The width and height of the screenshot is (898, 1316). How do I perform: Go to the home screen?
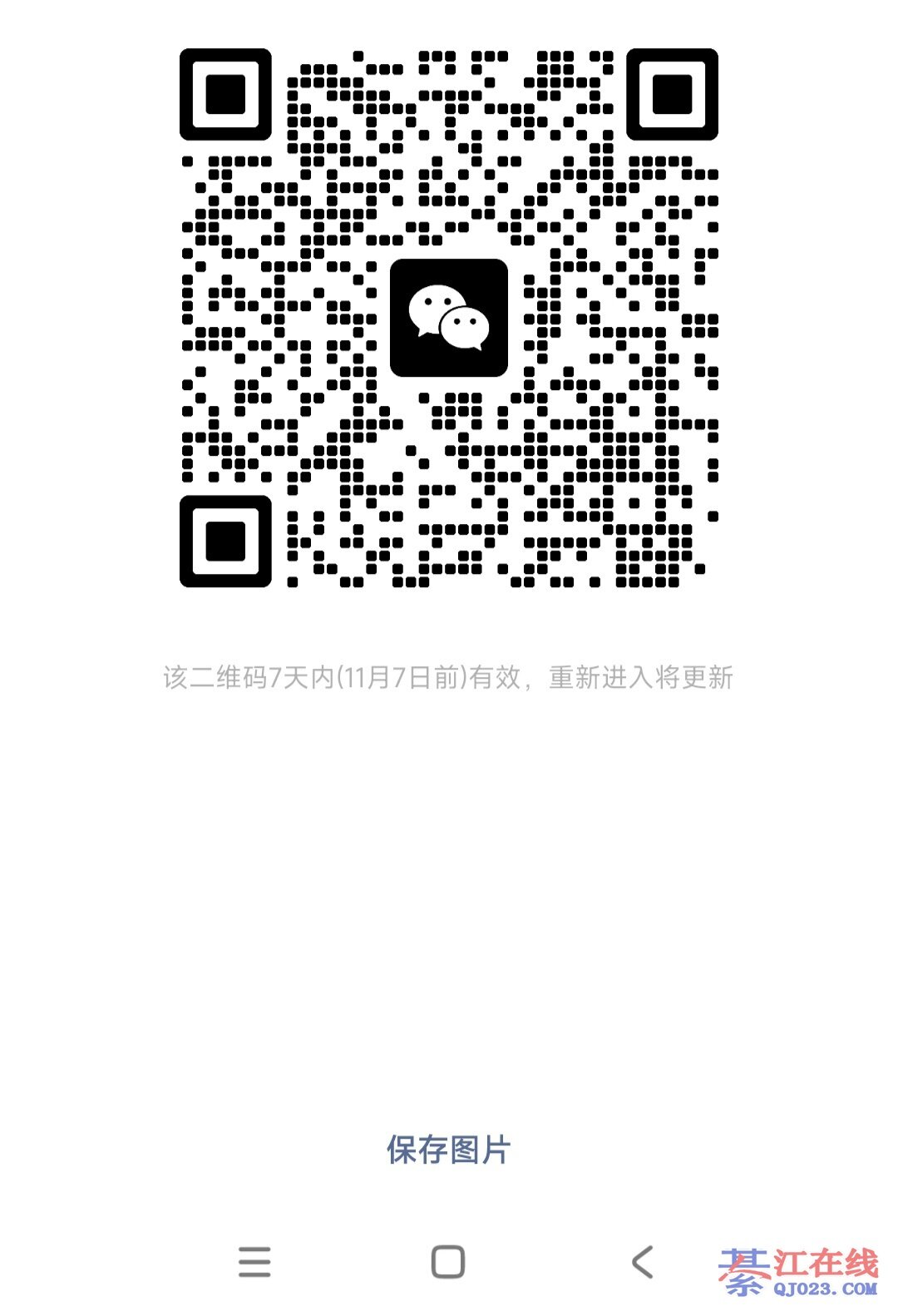tap(448, 1262)
